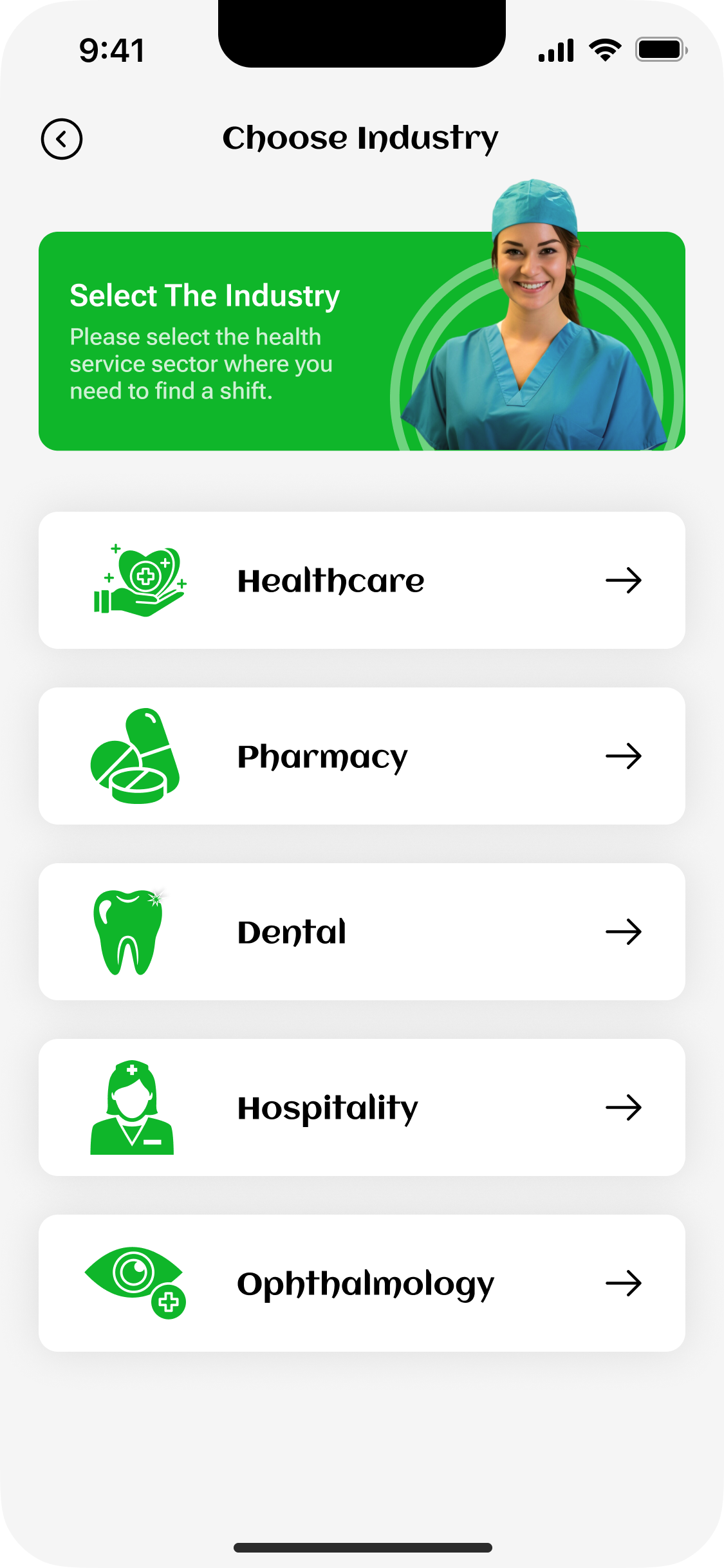Screen dimensions: 724x1568
Task: Pick Hospitality from the industry list
Action: click(x=362, y=1108)
